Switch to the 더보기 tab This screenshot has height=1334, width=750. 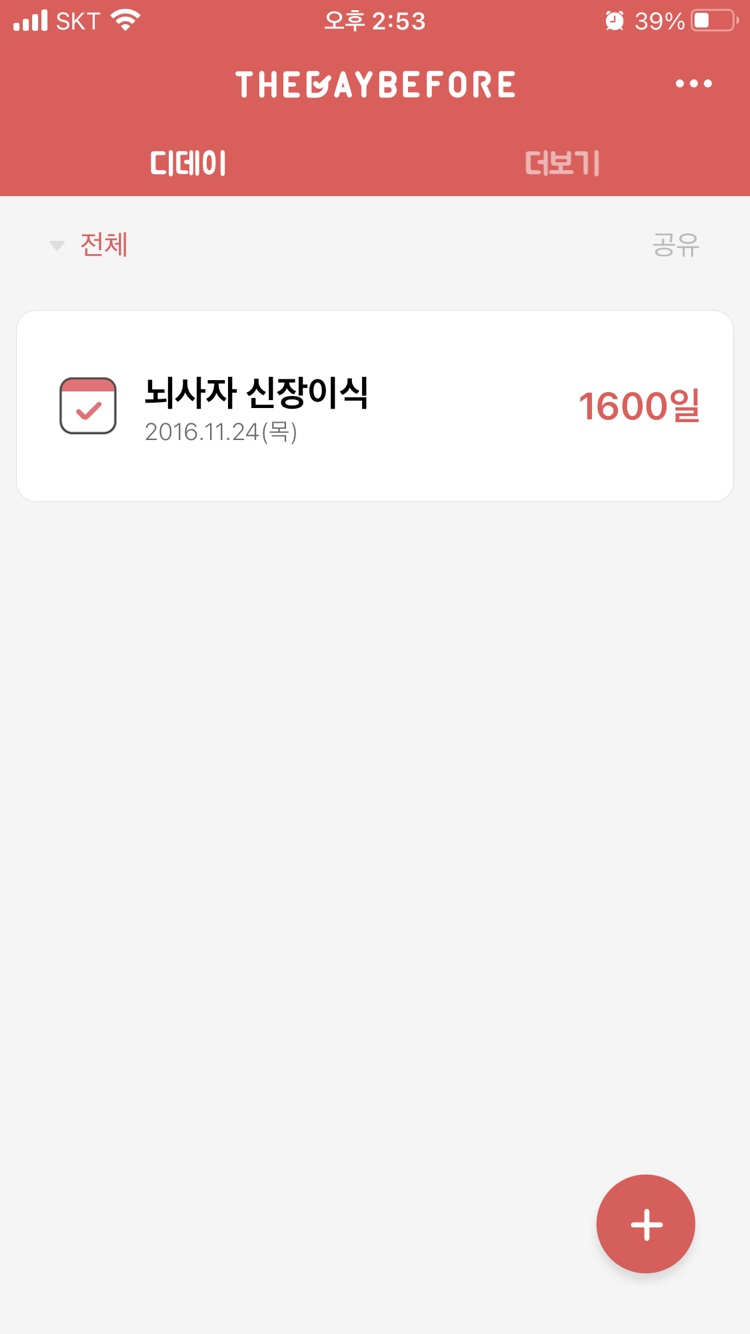(562, 163)
